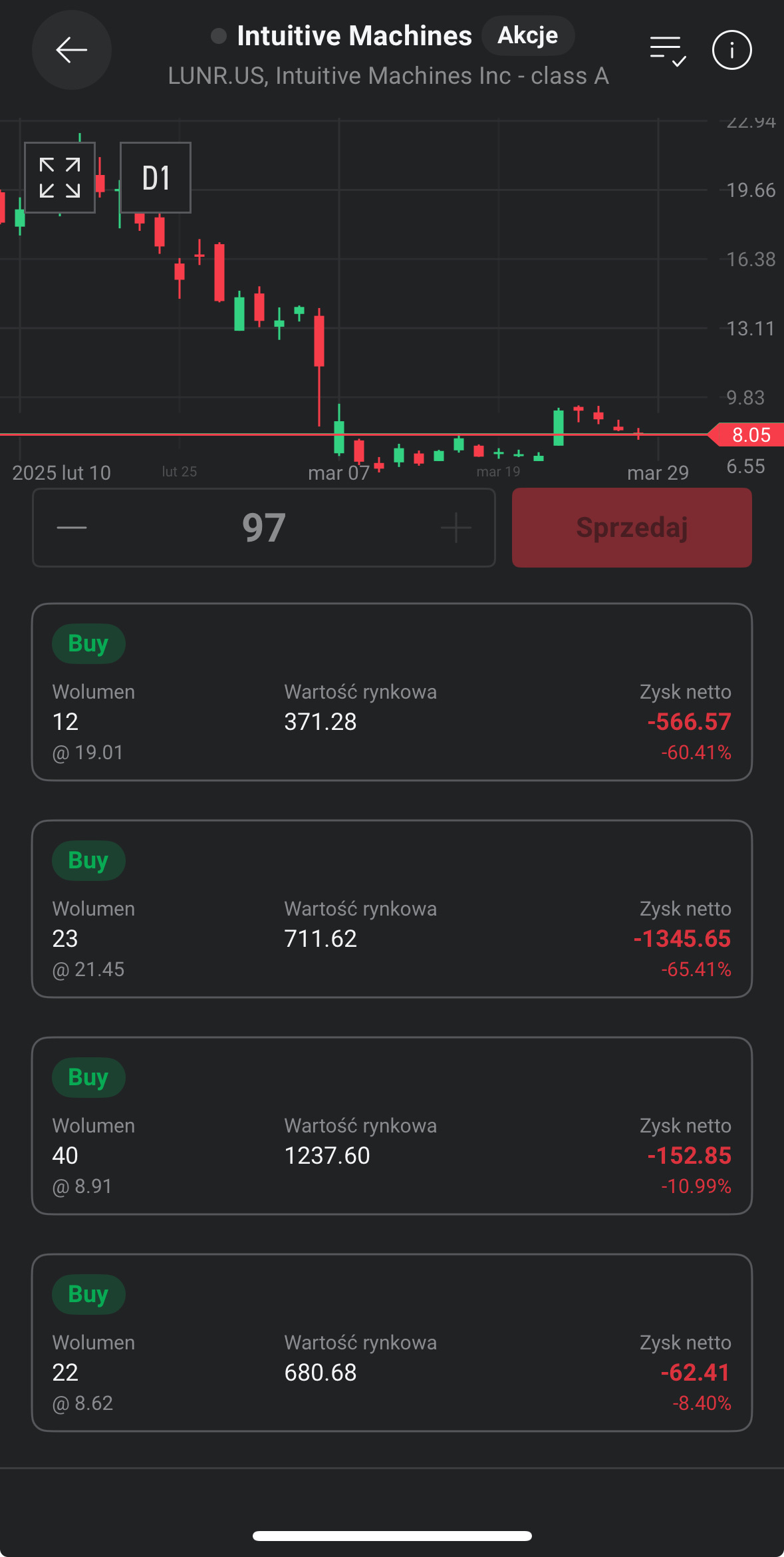The image size is (784, 1557).
Task: Change the D1 chart interval
Action: pos(156,178)
